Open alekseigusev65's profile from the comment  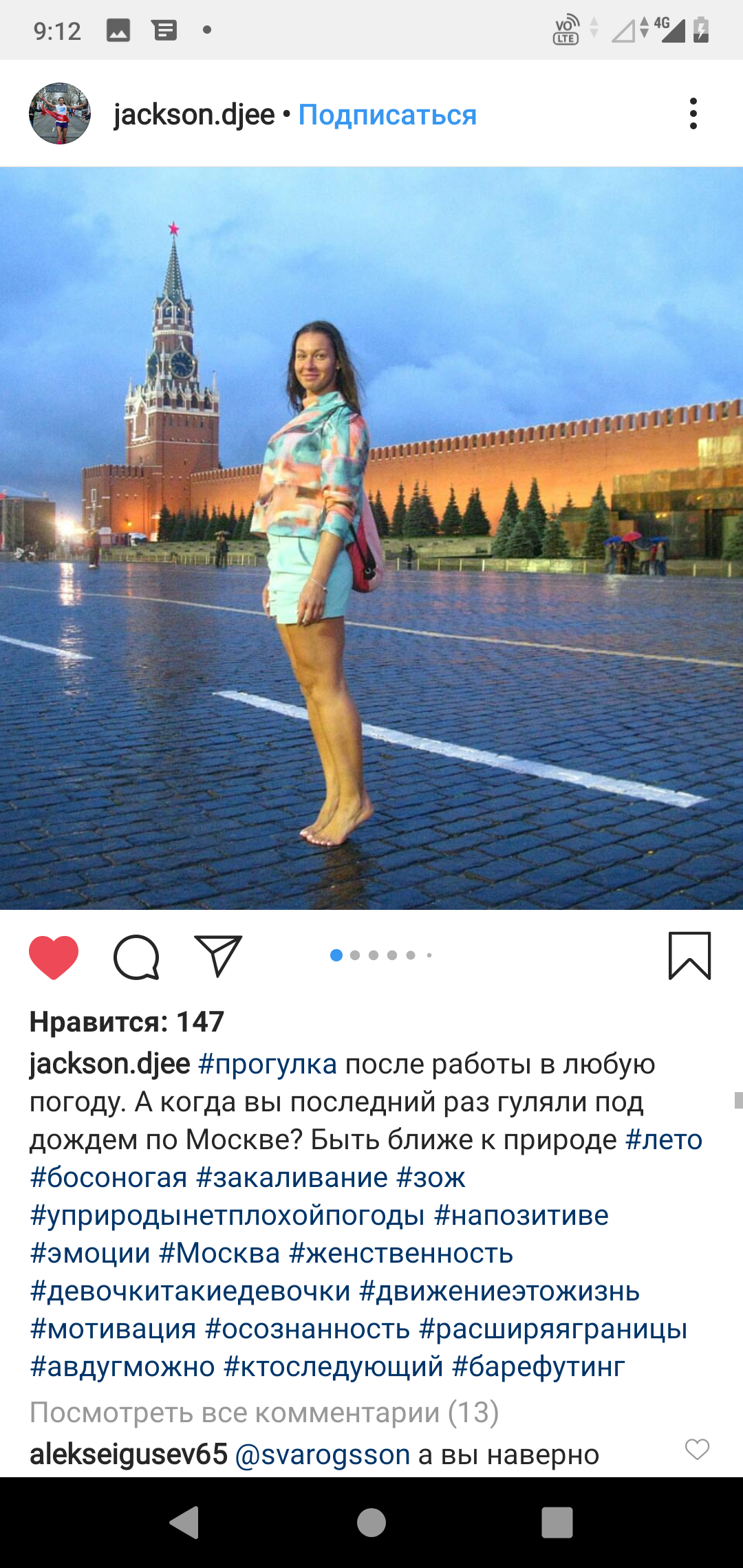(x=129, y=1455)
